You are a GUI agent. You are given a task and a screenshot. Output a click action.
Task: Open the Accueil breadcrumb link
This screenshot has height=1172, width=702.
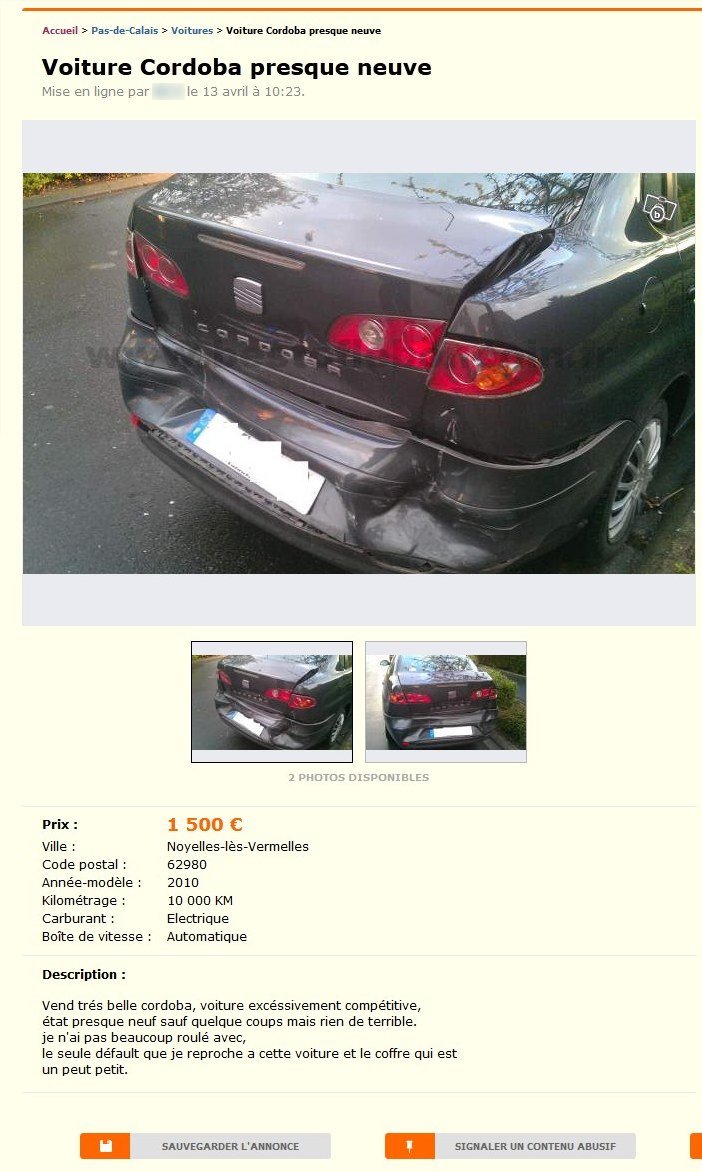[x=59, y=31]
